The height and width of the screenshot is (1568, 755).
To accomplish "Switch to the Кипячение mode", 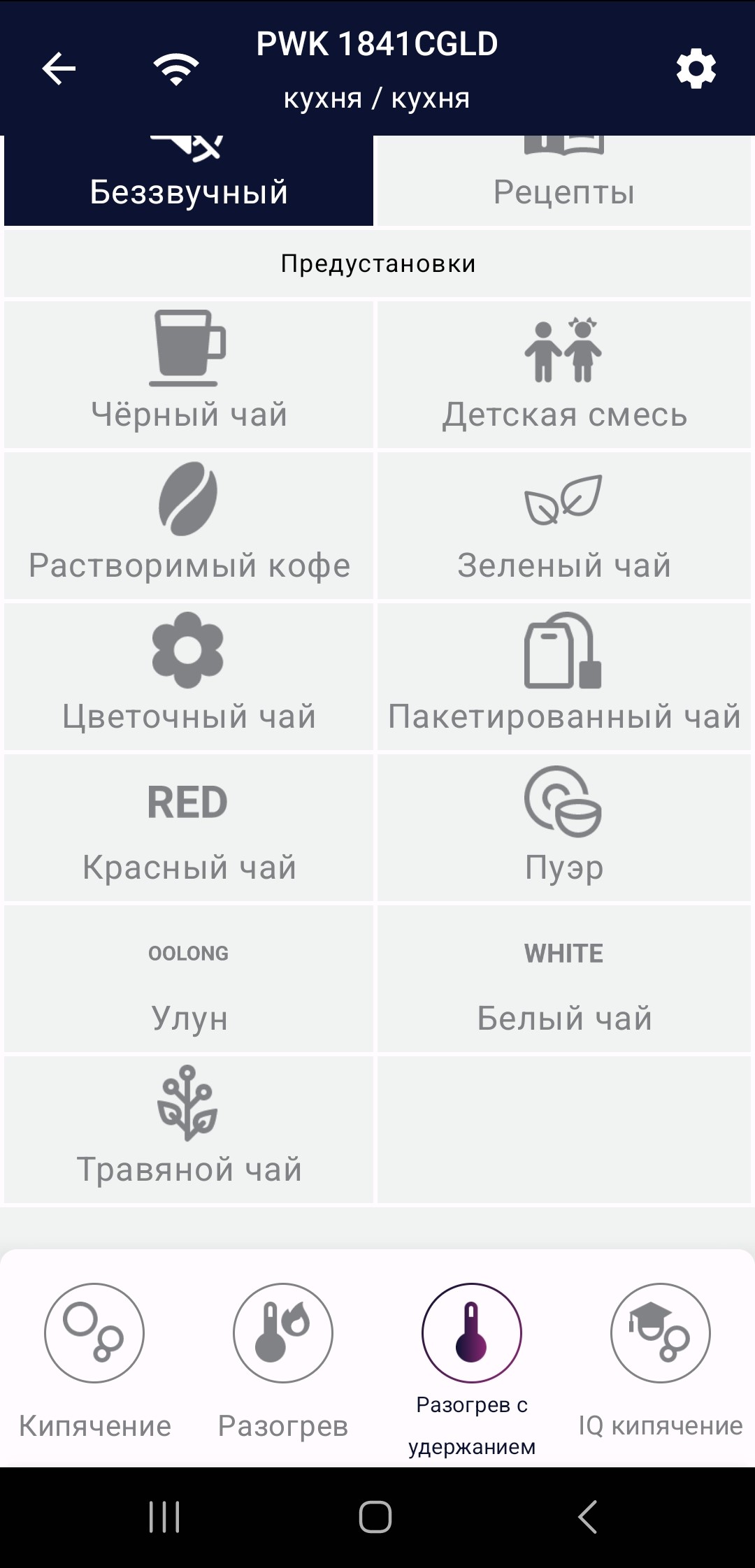I will pos(94,1333).
